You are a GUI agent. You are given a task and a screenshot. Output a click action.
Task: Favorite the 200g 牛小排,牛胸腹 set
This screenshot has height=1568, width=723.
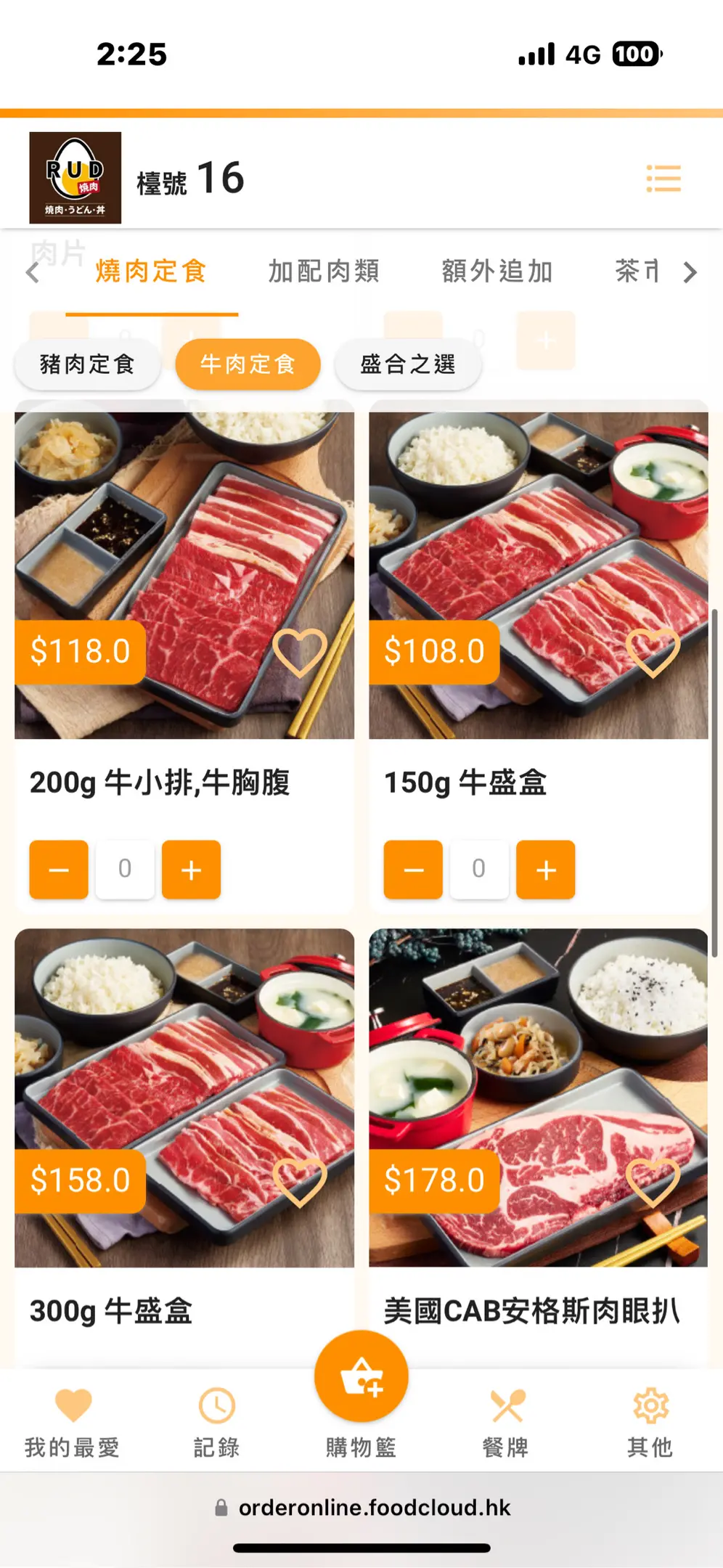299,651
